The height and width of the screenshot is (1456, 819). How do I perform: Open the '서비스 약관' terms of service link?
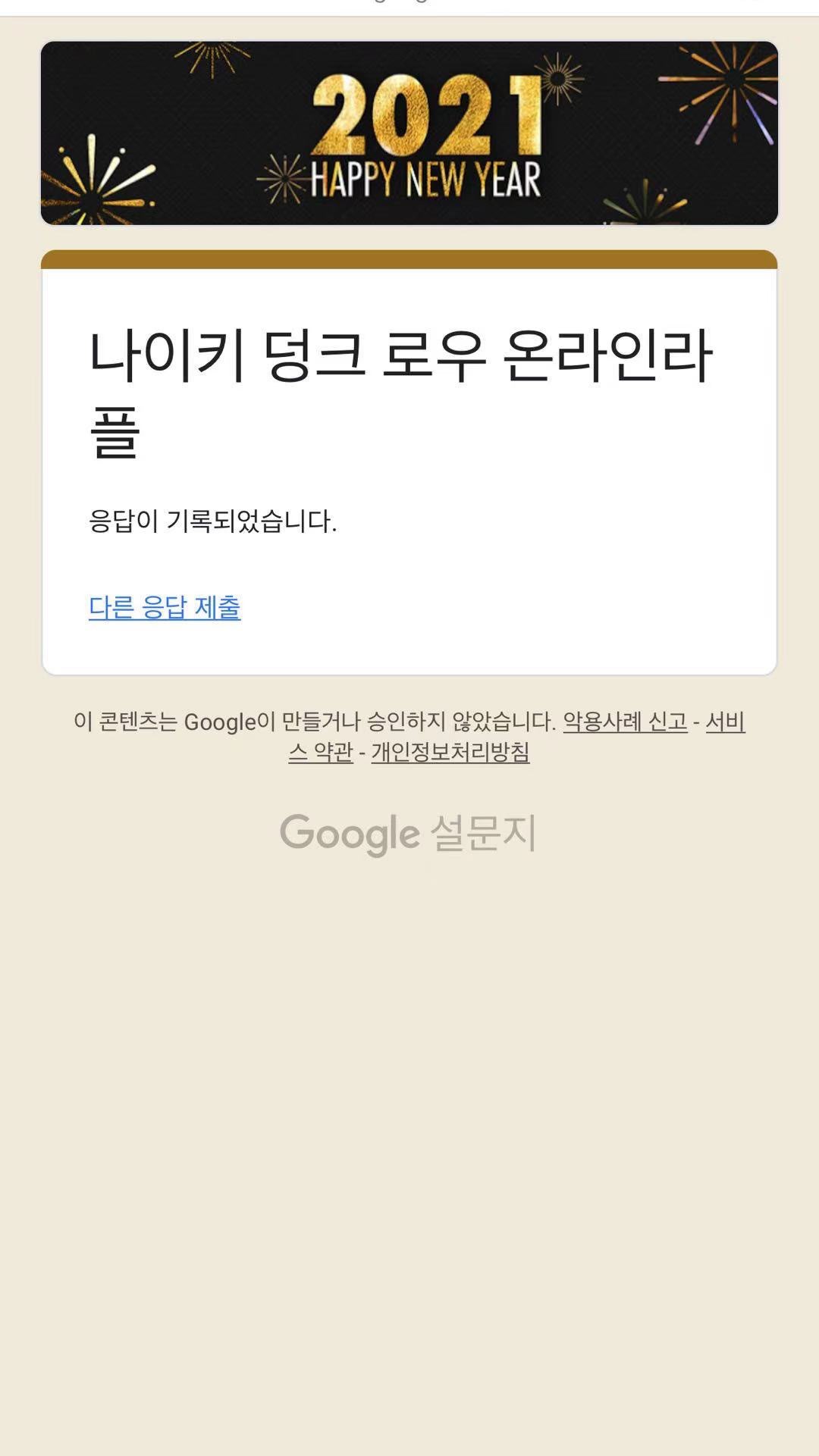(321, 753)
